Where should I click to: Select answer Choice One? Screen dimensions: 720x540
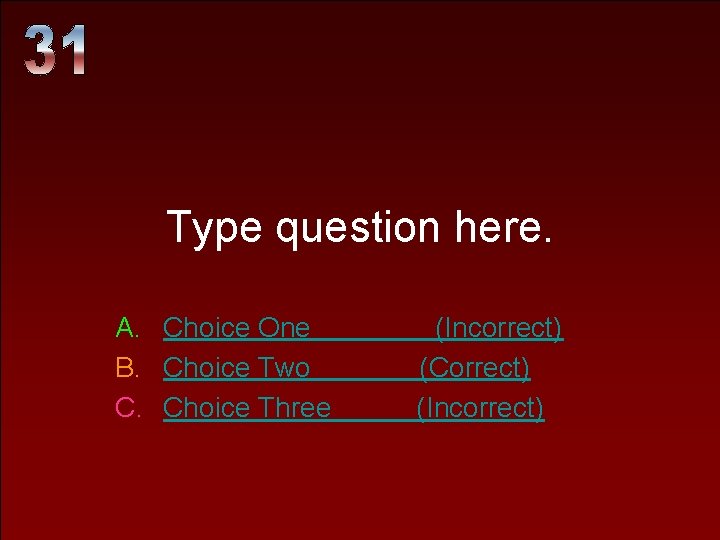(x=363, y=328)
